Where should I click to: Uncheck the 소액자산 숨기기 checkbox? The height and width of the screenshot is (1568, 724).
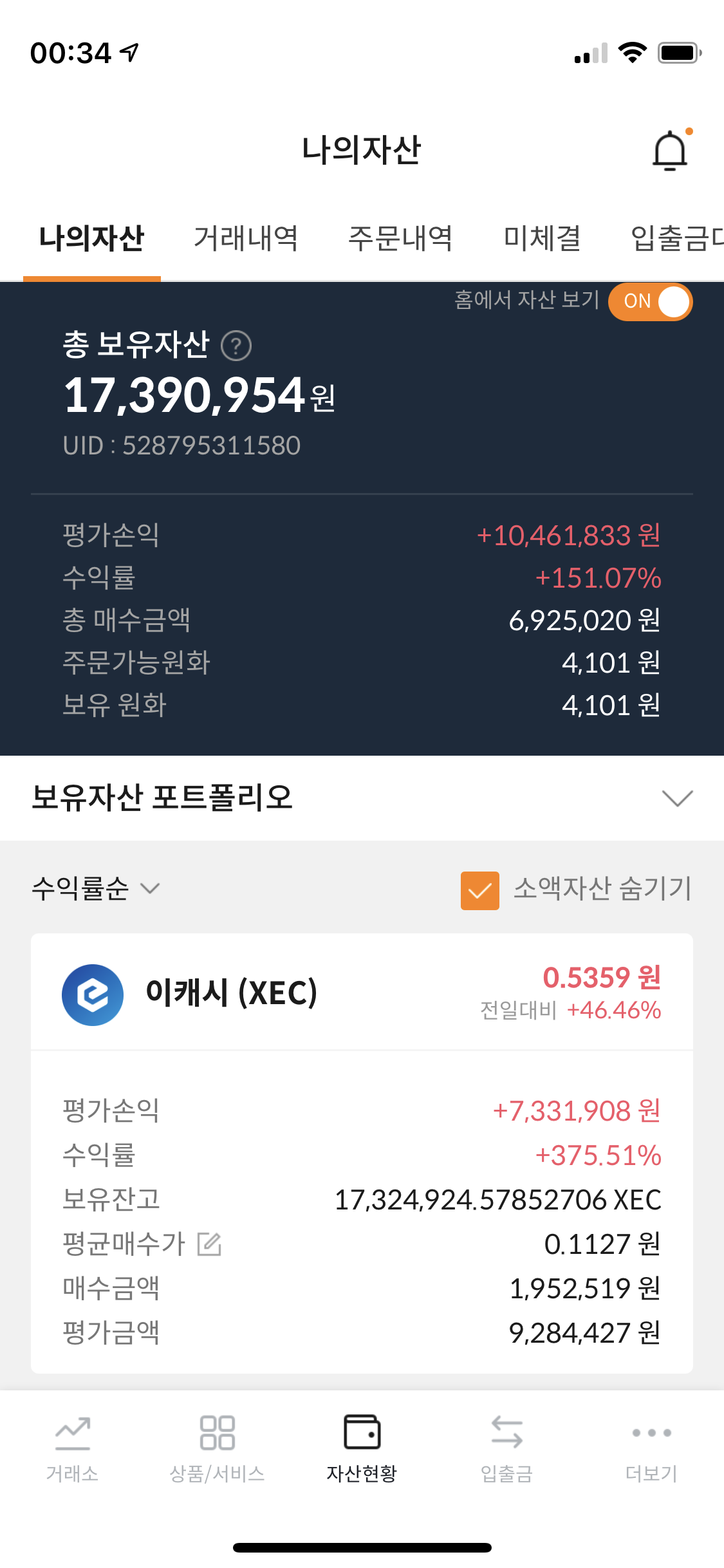coord(480,890)
